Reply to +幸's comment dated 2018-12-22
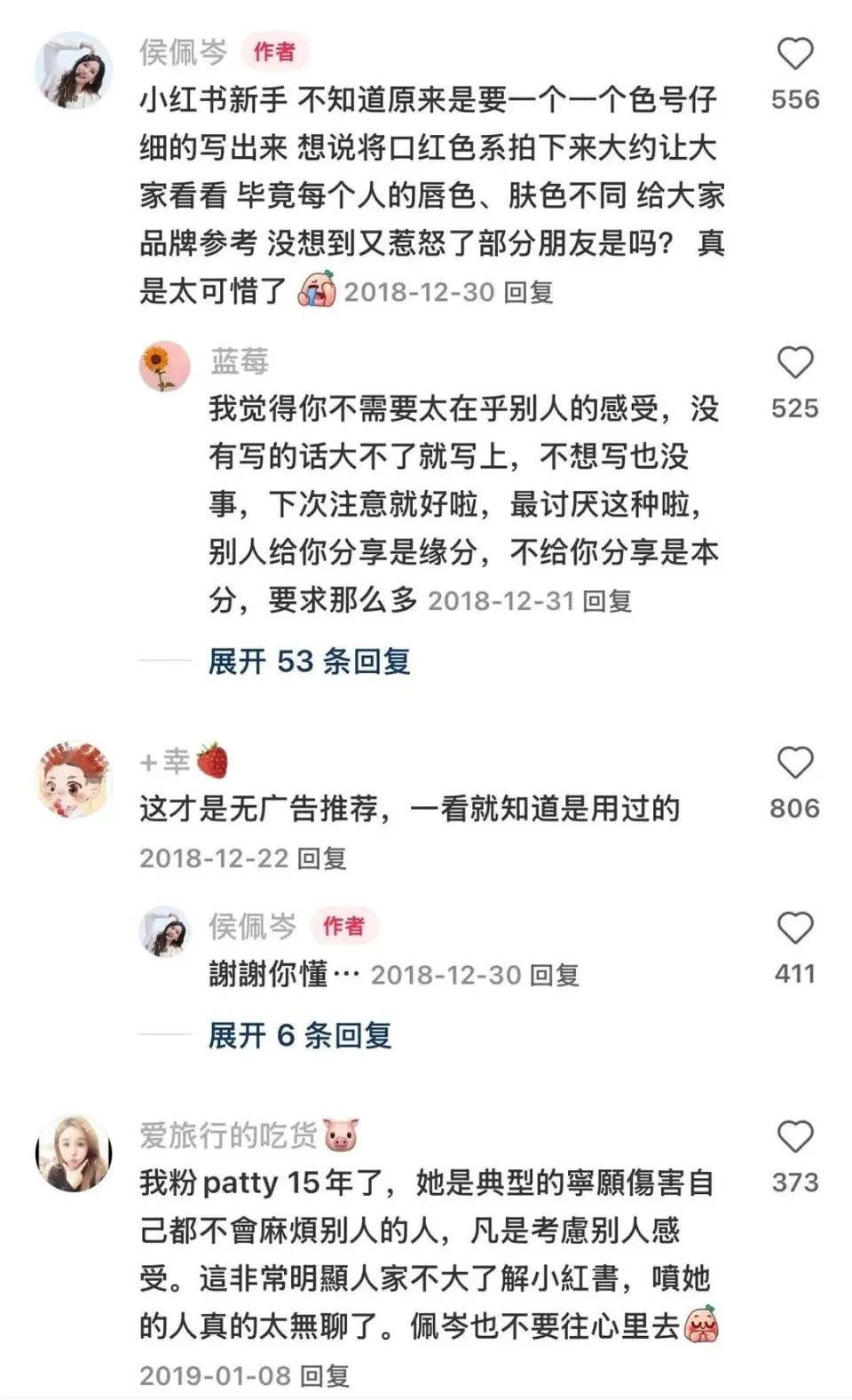Screen dimensions: 852x1400 (x=321, y=858)
